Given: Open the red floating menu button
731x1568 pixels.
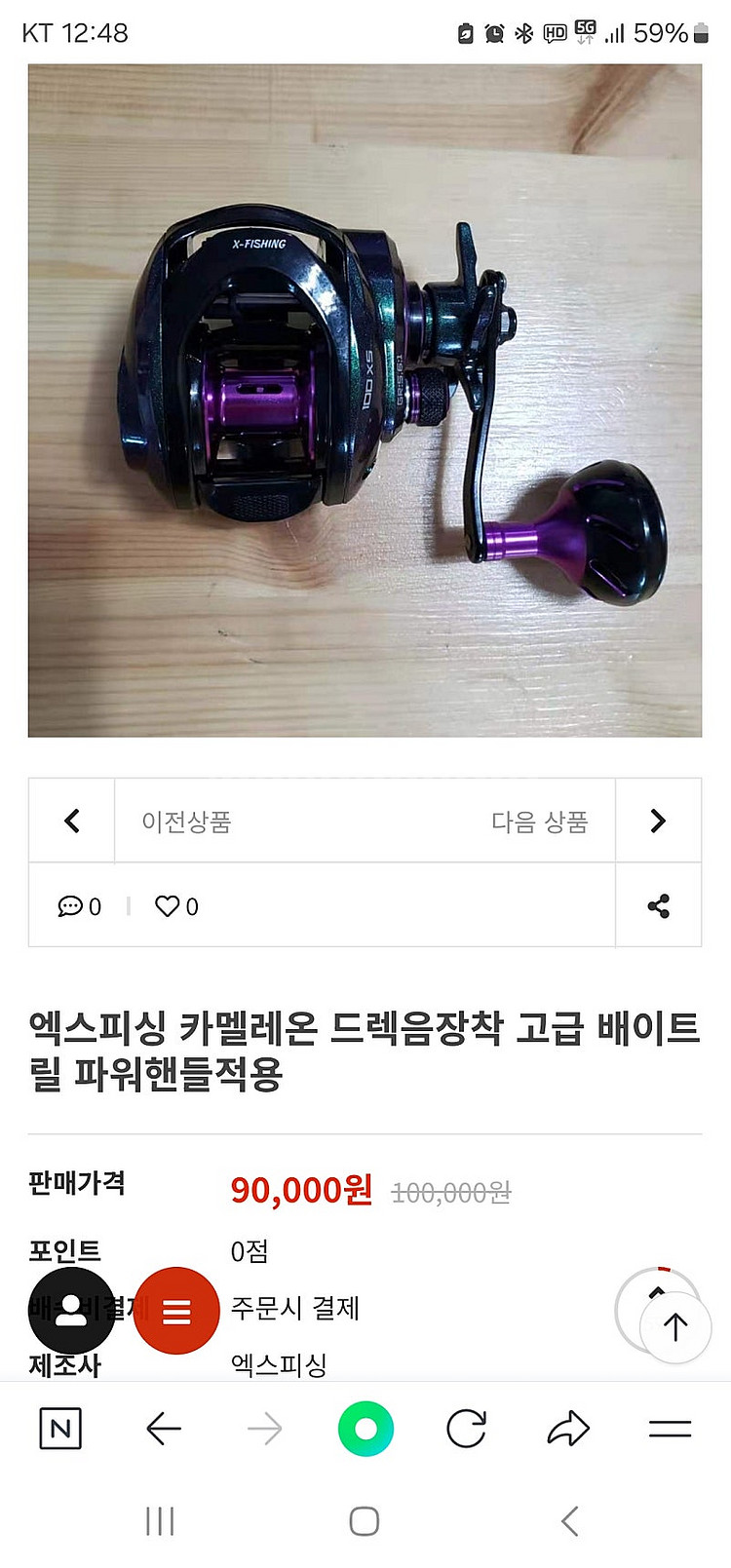Looking at the screenshot, I should click(176, 1311).
